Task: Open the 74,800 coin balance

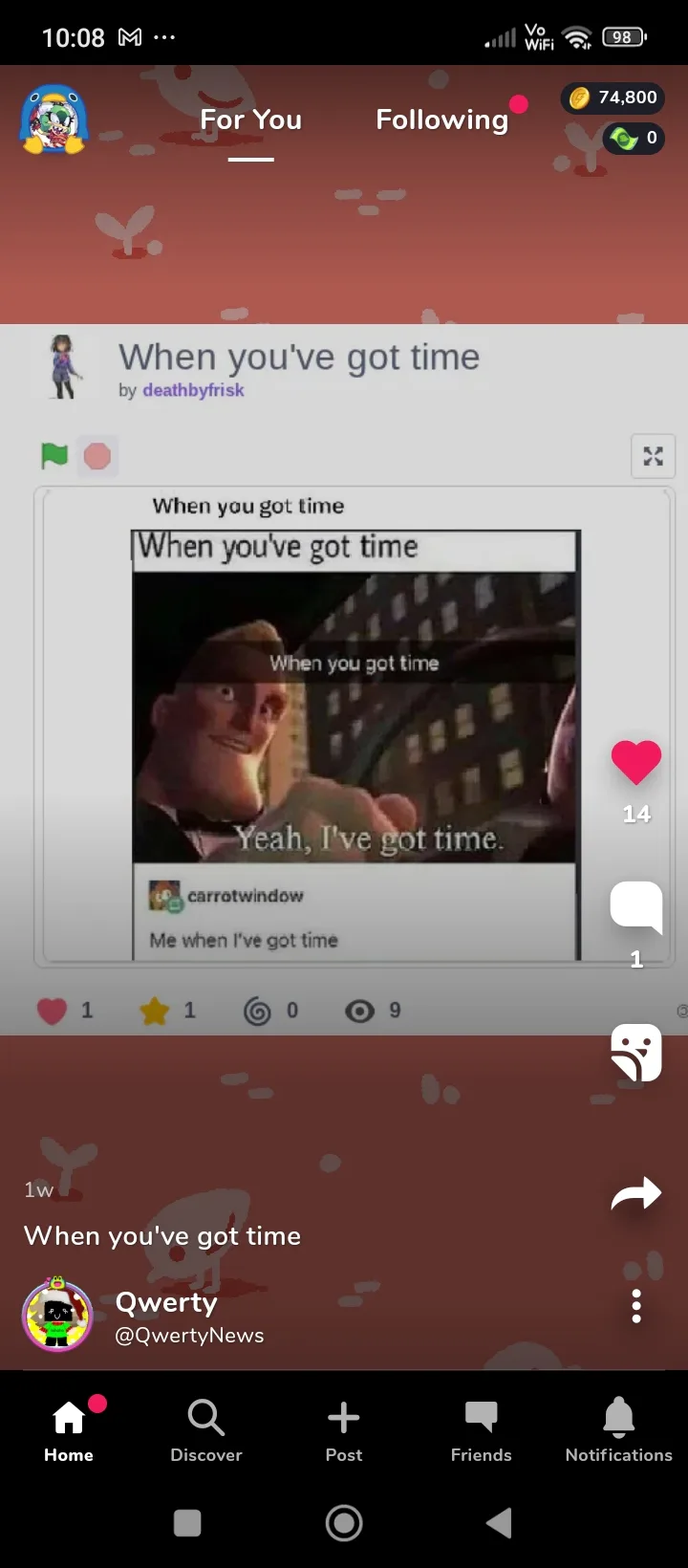Action: (x=613, y=98)
